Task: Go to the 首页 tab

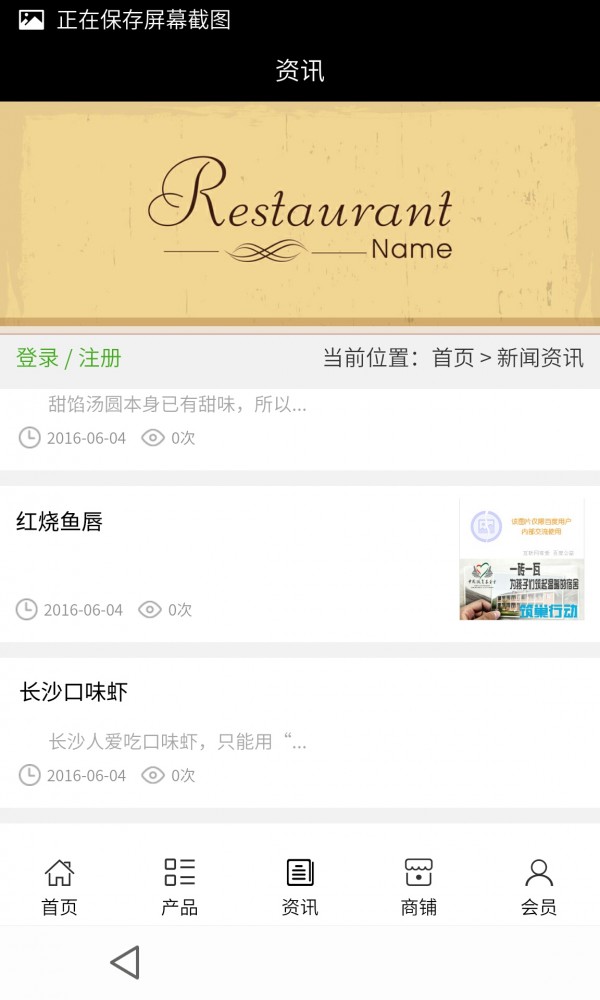Action: click(x=59, y=886)
